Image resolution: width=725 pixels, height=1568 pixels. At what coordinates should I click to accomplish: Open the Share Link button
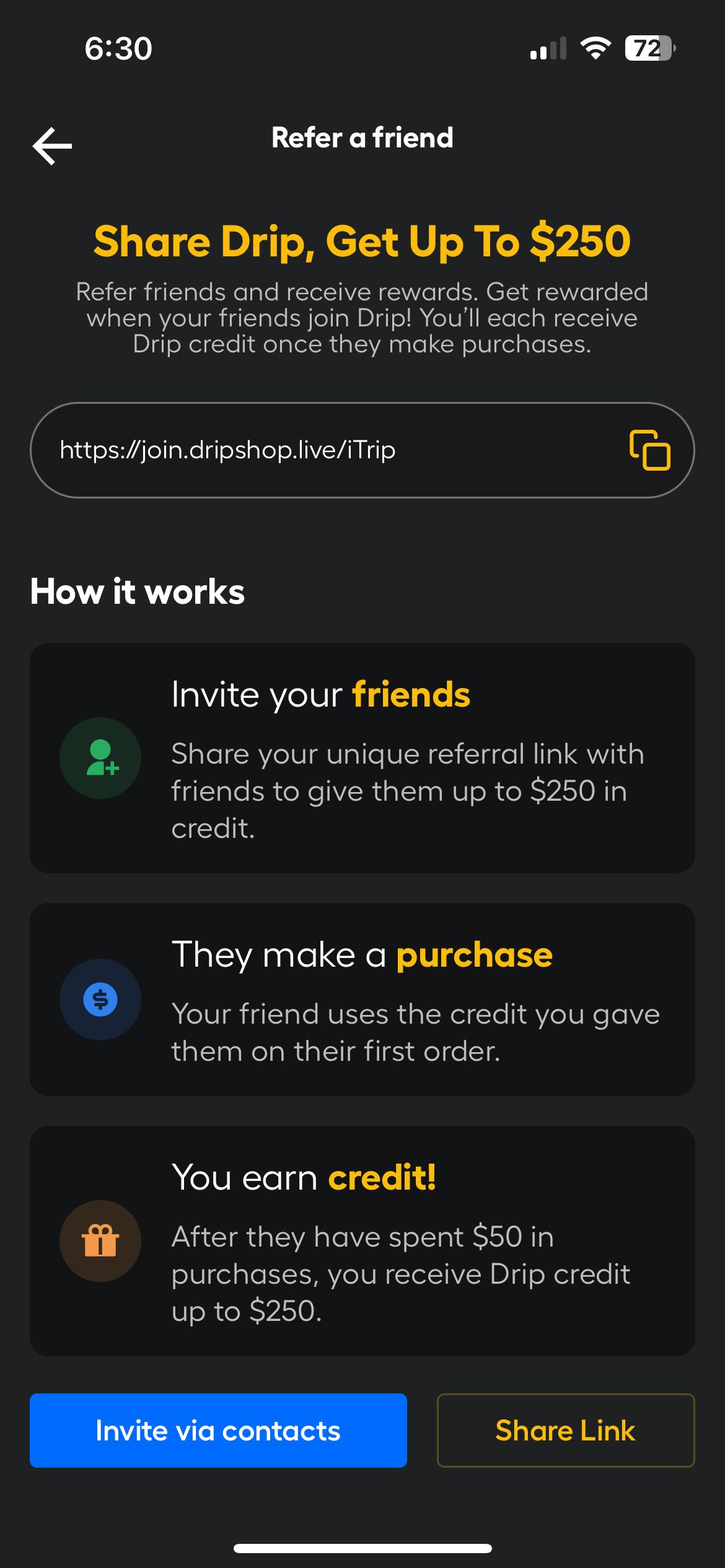tap(565, 1431)
